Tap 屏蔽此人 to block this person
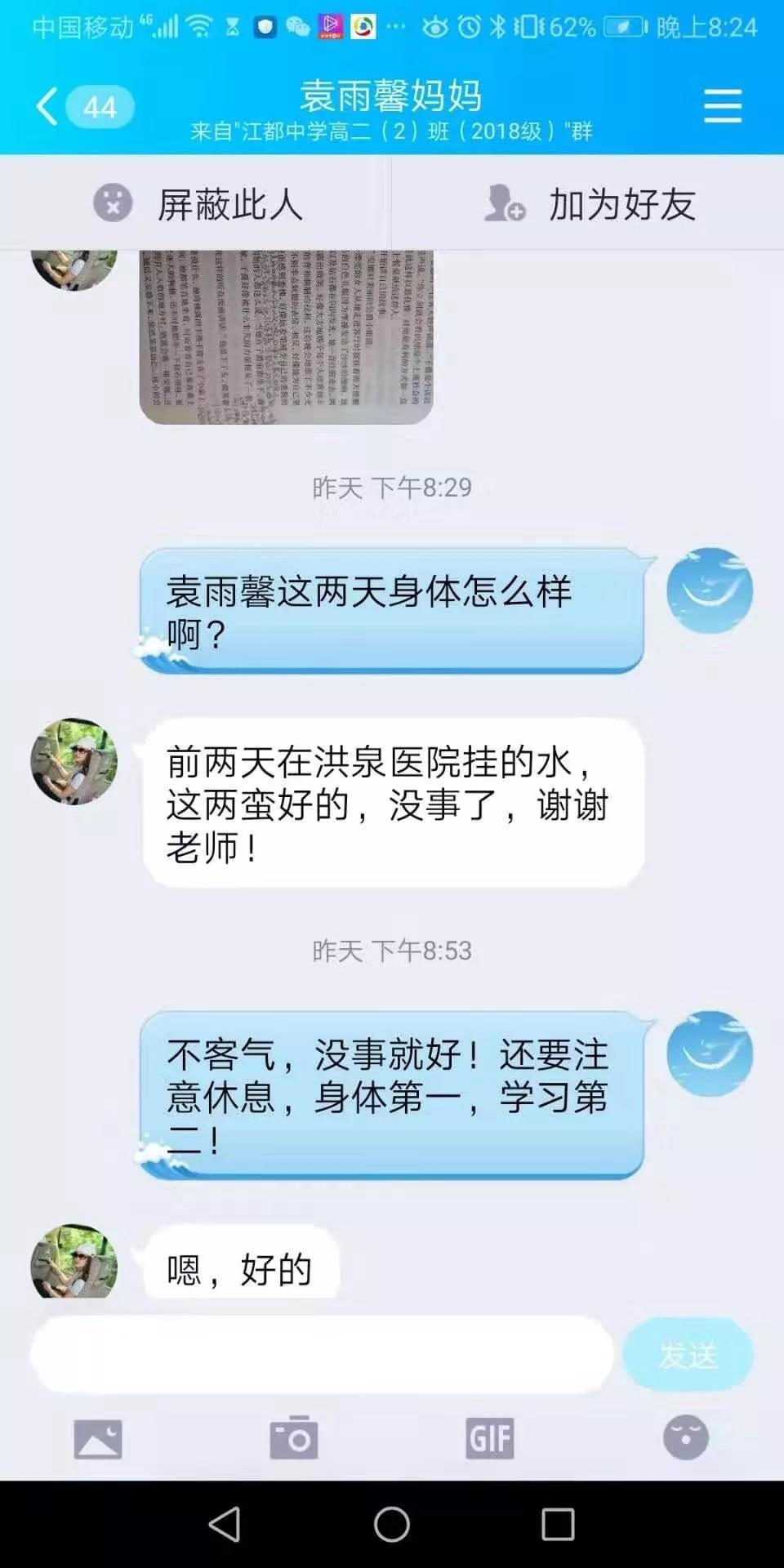This screenshot has height=1568, width=784. click(x=196, y=203)
